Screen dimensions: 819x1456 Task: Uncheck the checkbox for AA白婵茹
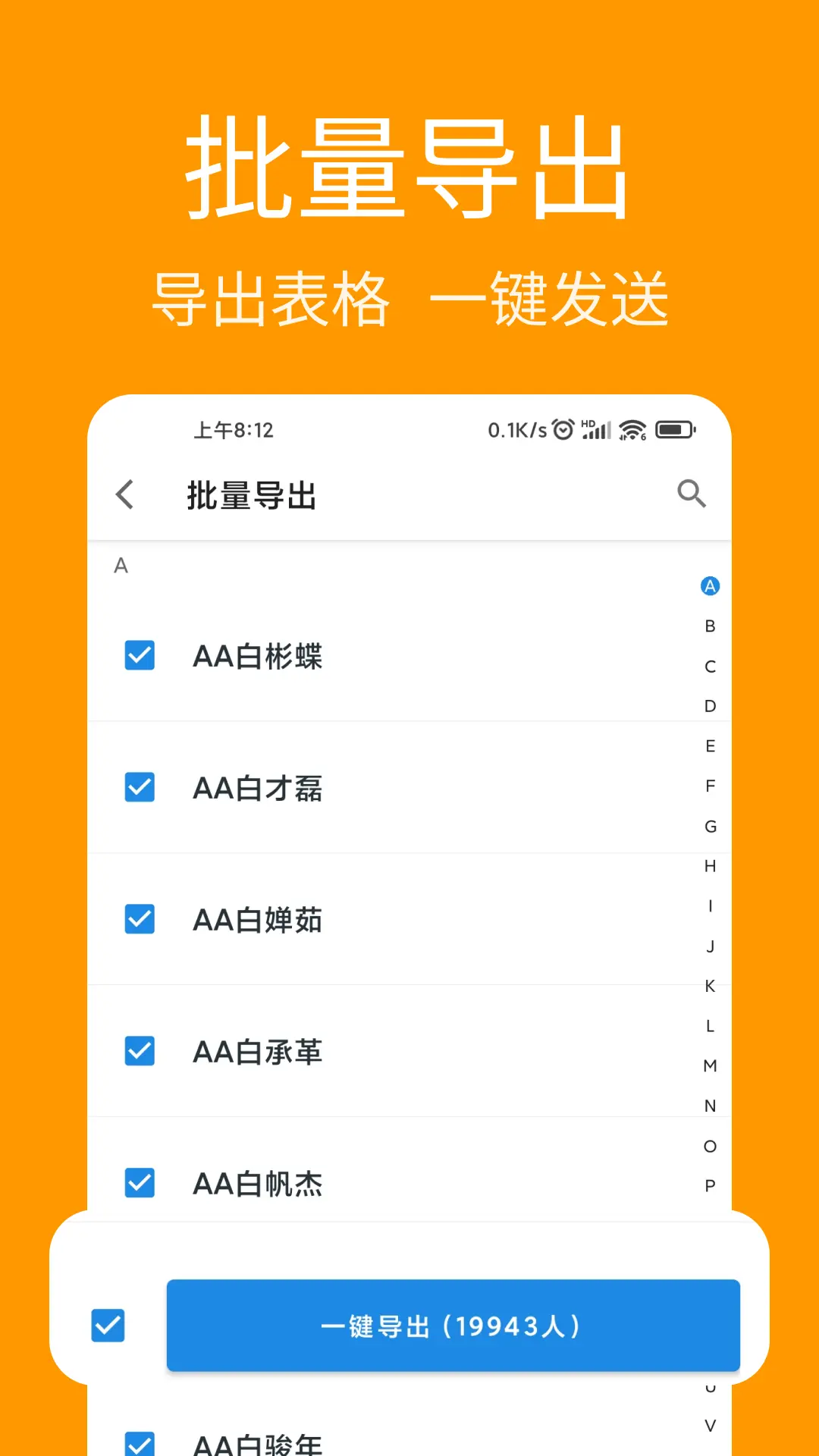[139, 920]
